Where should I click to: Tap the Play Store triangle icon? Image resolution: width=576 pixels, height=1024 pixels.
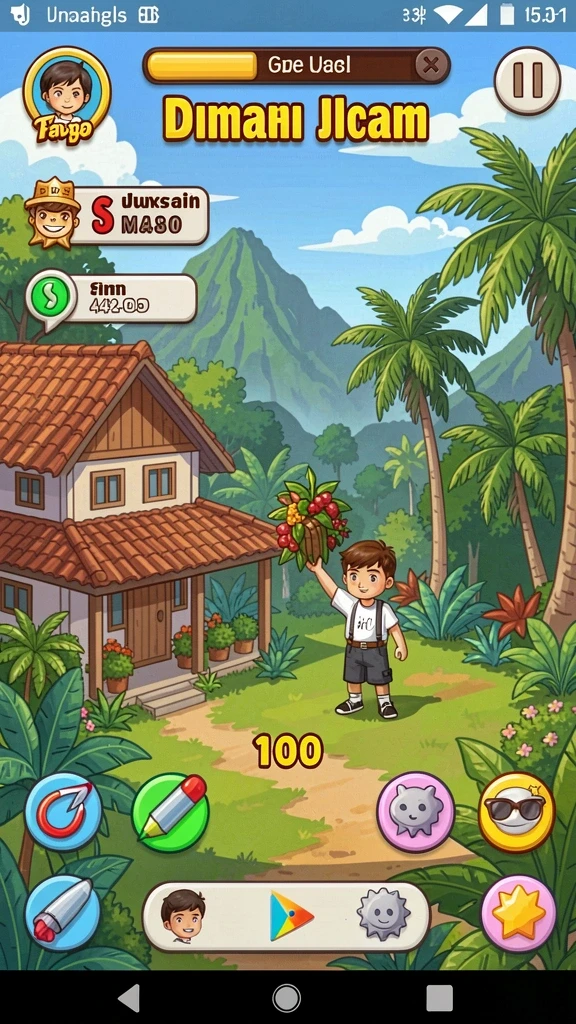[291, 916]
